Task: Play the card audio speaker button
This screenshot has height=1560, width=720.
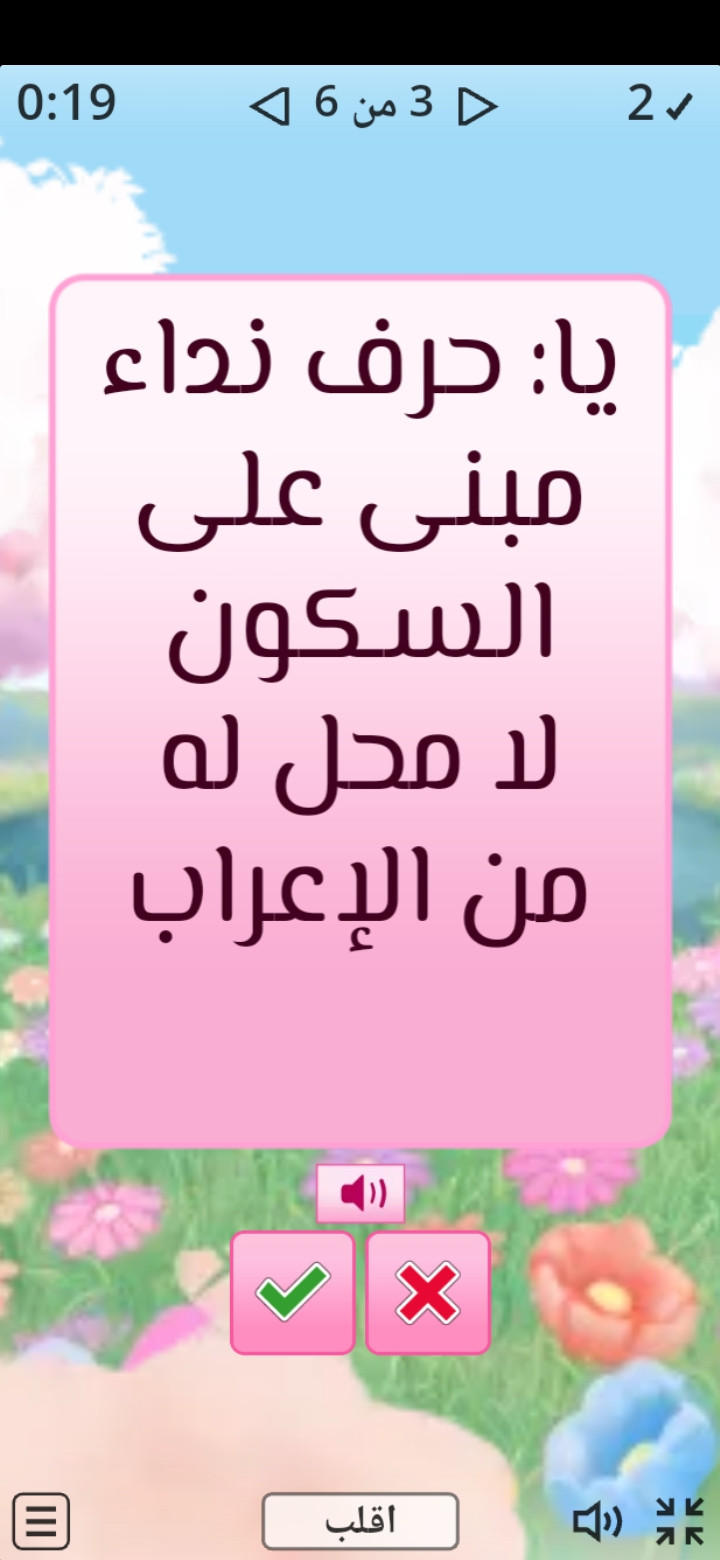Action: pyautogui.click(x=361, y=1193)
